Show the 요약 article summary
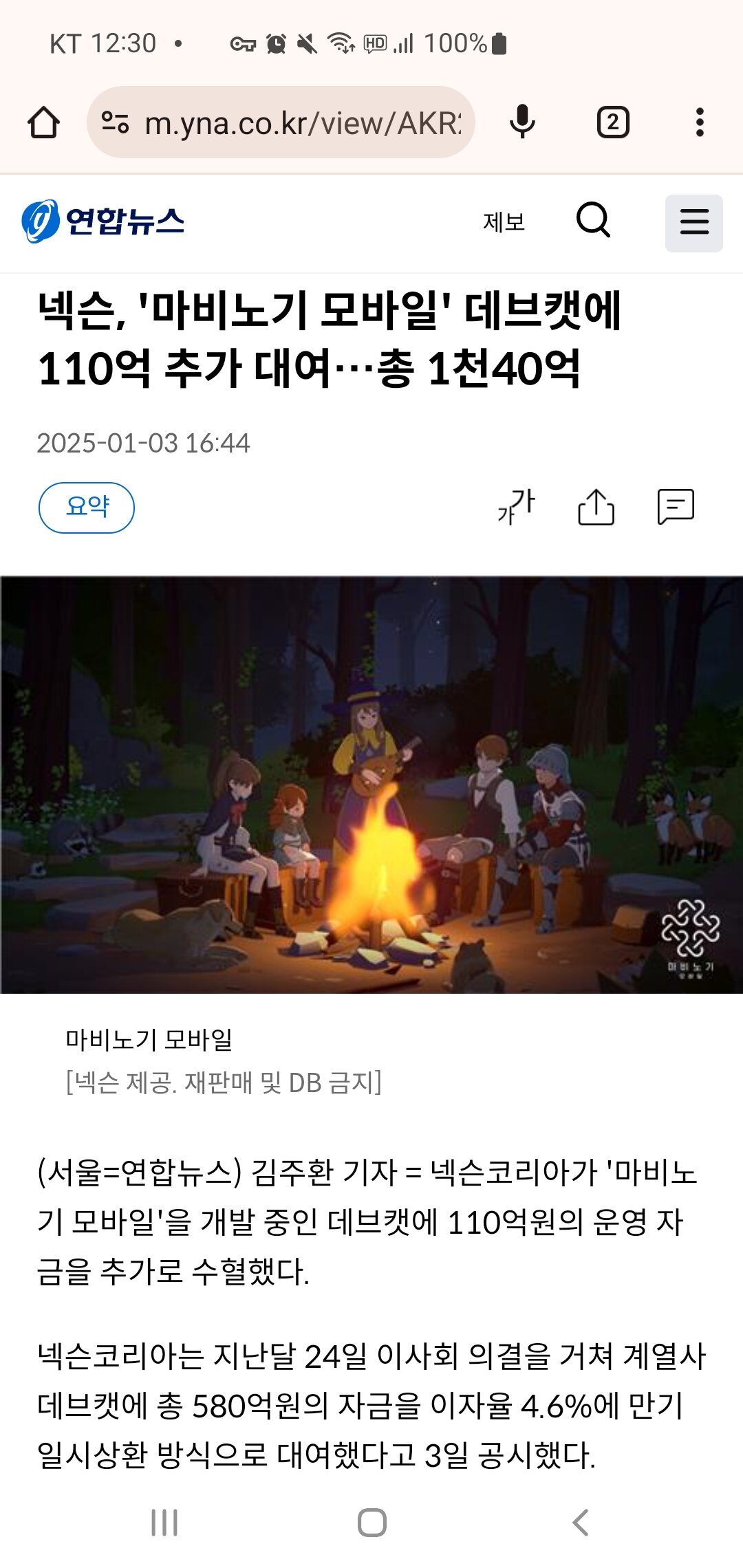The image size is (743, 1568). 87,508
